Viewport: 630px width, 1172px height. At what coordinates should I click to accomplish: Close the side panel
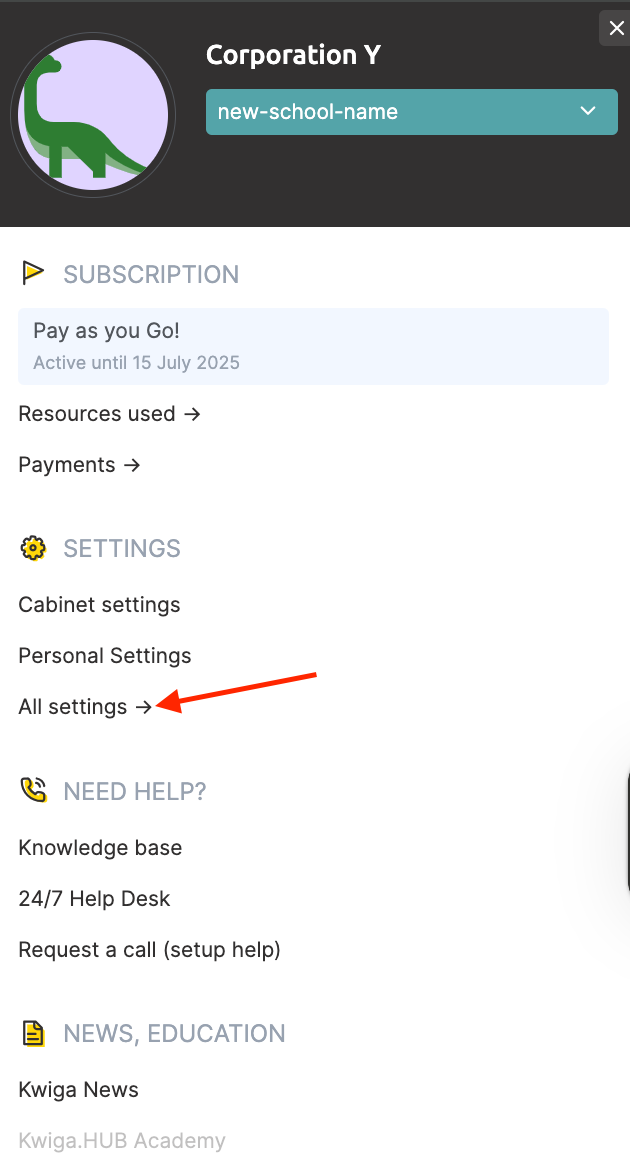click(x=616, y=28)
